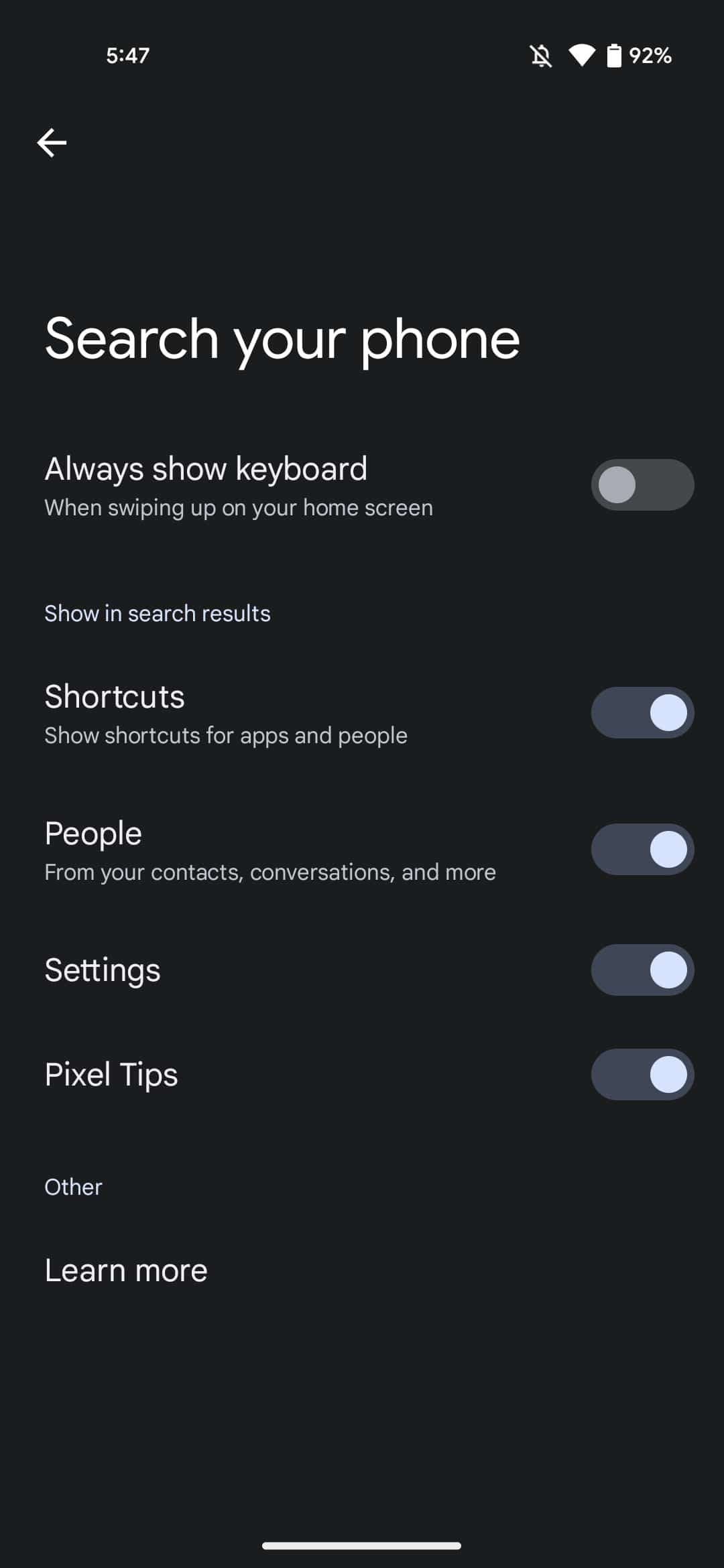
Task: Go back using the arrow icon
Action: (x=52, y=143)
